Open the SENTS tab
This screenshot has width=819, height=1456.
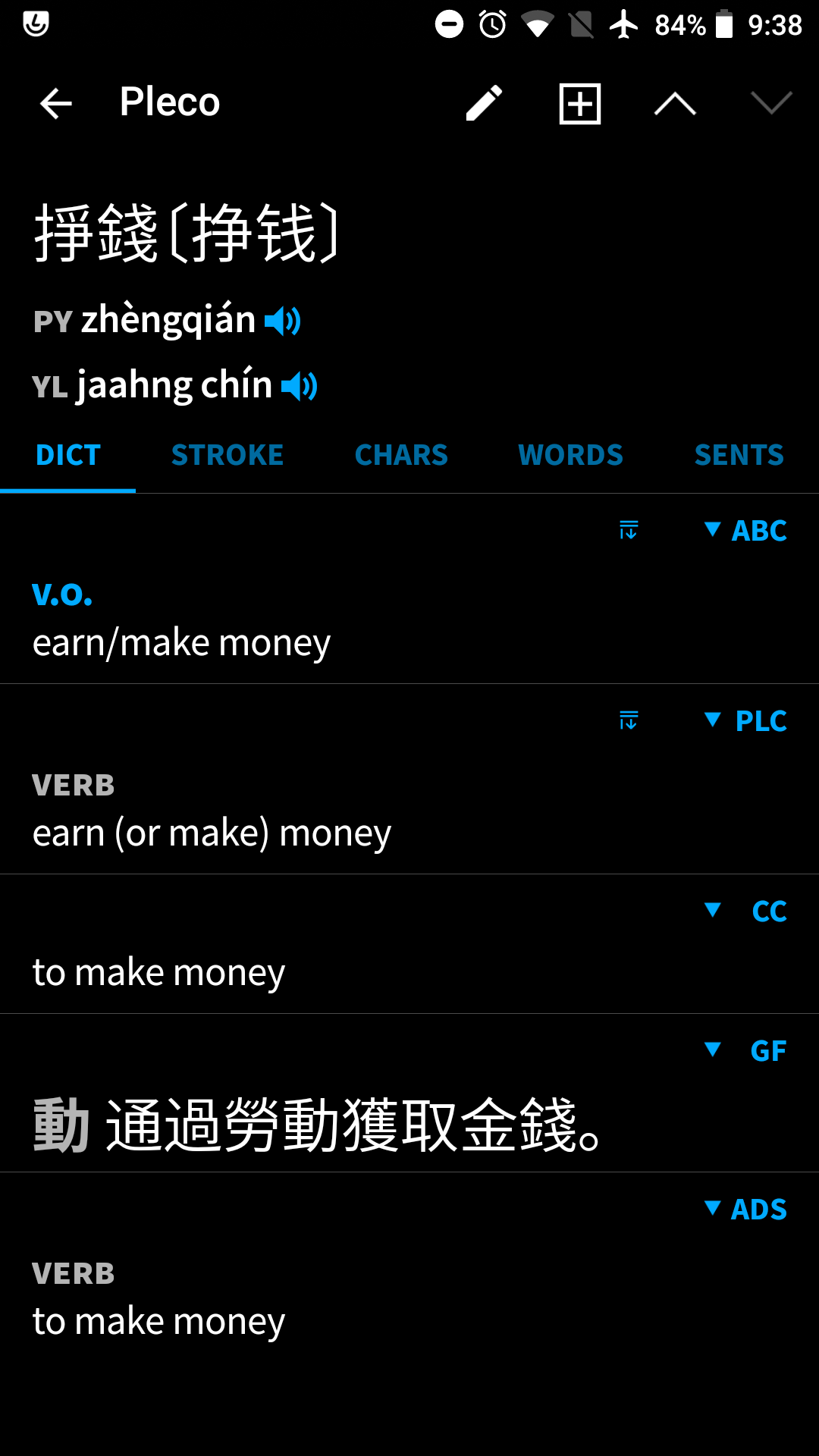point(739,455)
